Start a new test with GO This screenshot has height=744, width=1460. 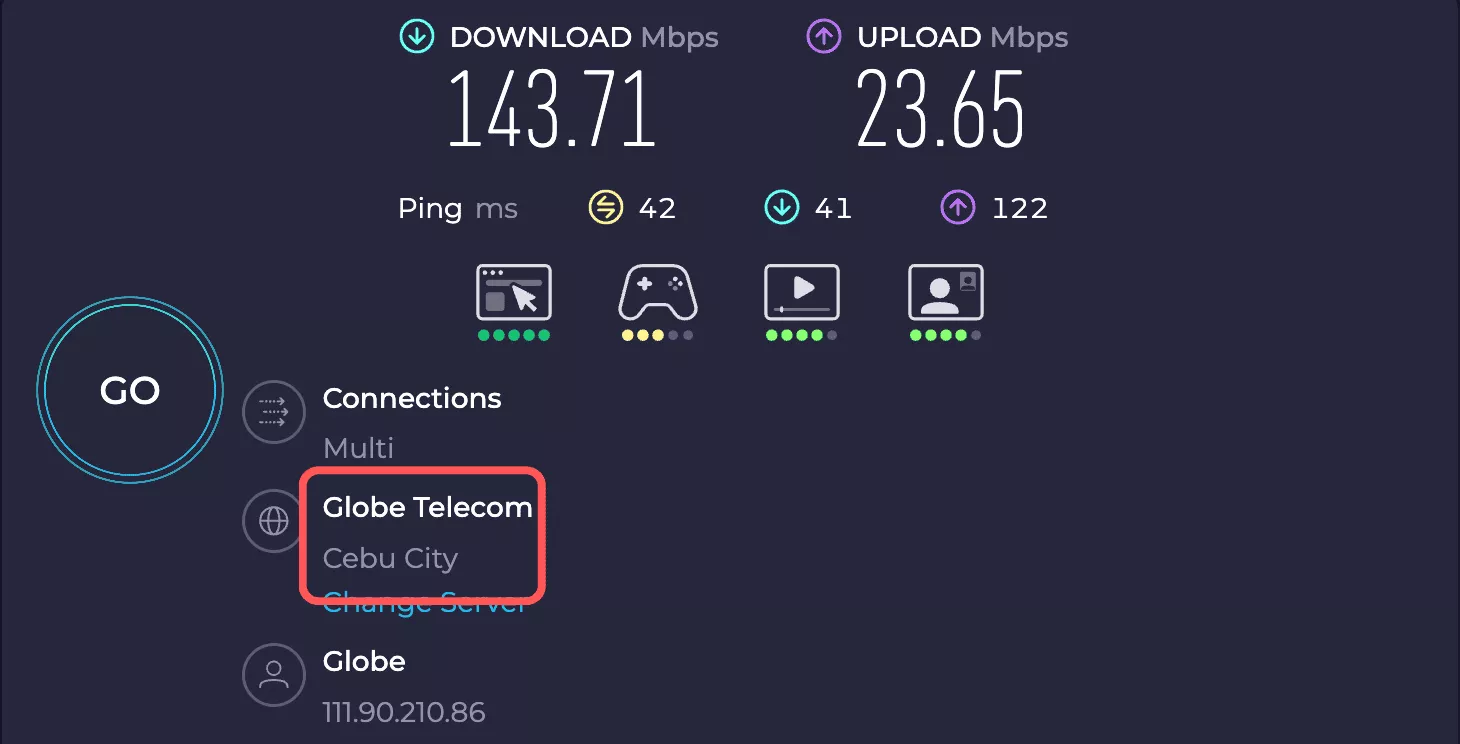tap(129, 390)
